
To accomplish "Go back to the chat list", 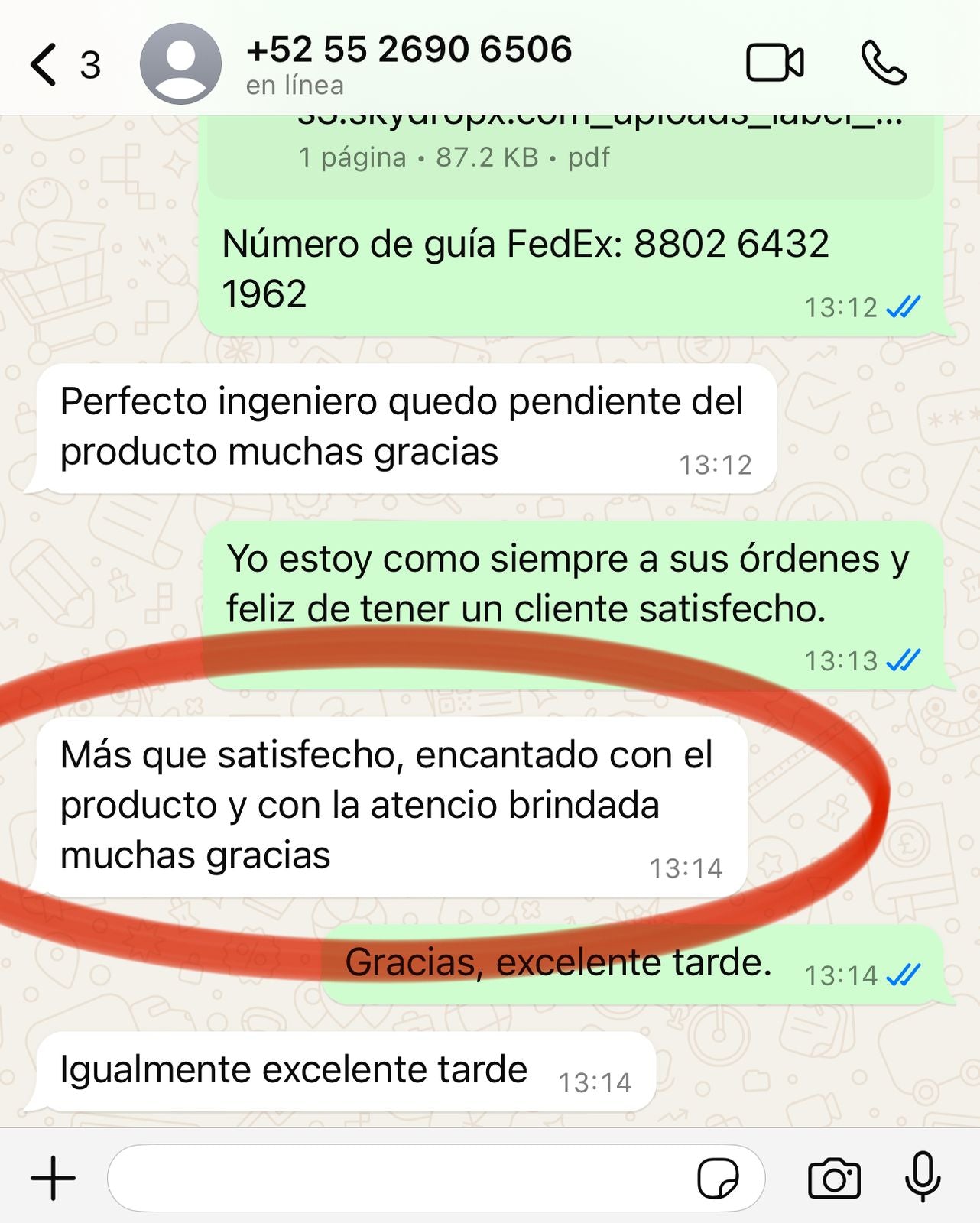I will [x=46, y=64].
